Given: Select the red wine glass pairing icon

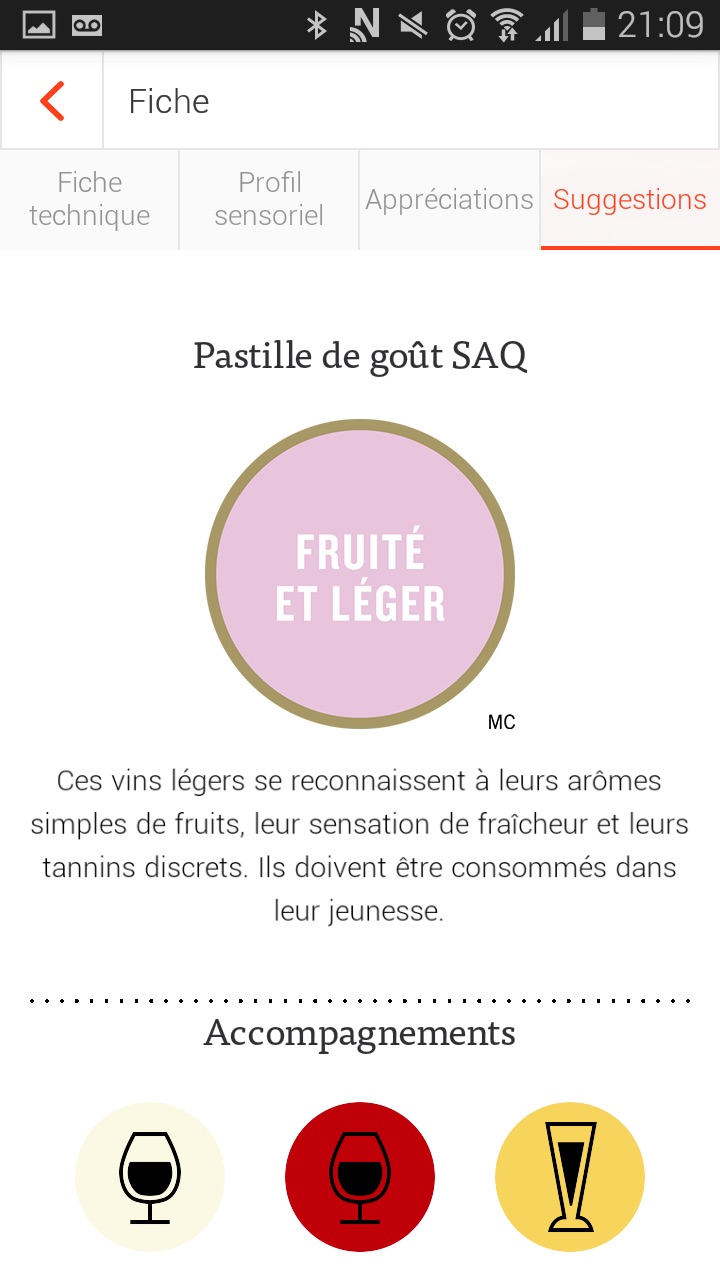Looking at the screenshot, I should tap(360, 1177).
